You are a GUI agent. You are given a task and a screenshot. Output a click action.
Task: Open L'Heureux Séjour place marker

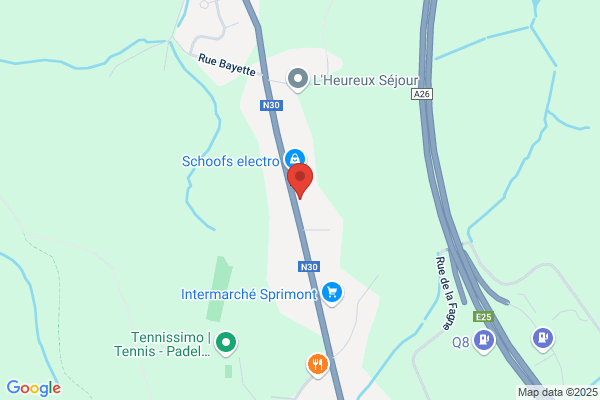point(298,80)
